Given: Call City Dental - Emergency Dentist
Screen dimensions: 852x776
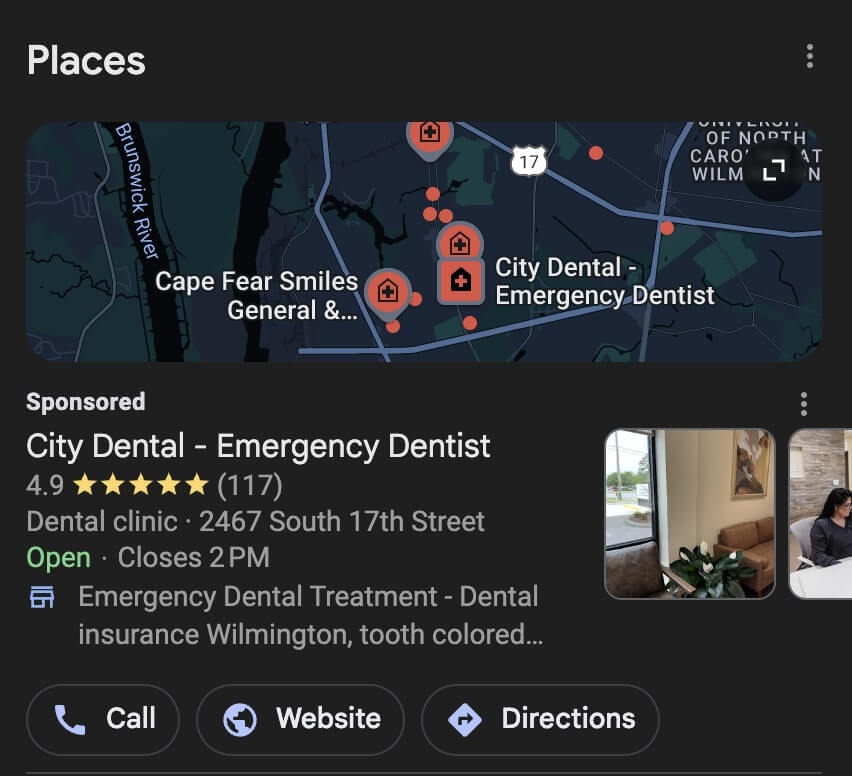Looking at the screenshot, I should tap(103, 719).
